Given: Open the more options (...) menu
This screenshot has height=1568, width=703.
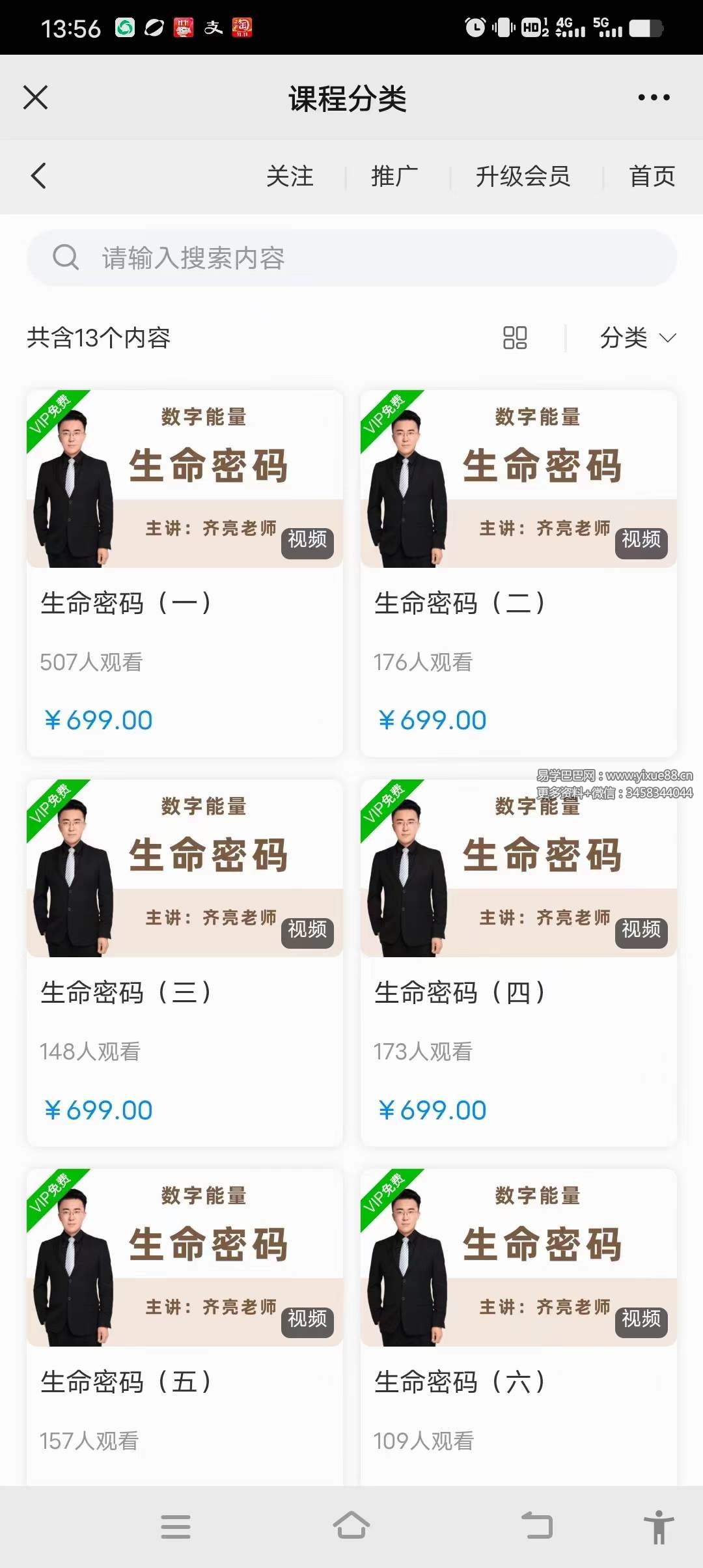Looking at the screenshot, I should 653,96.
